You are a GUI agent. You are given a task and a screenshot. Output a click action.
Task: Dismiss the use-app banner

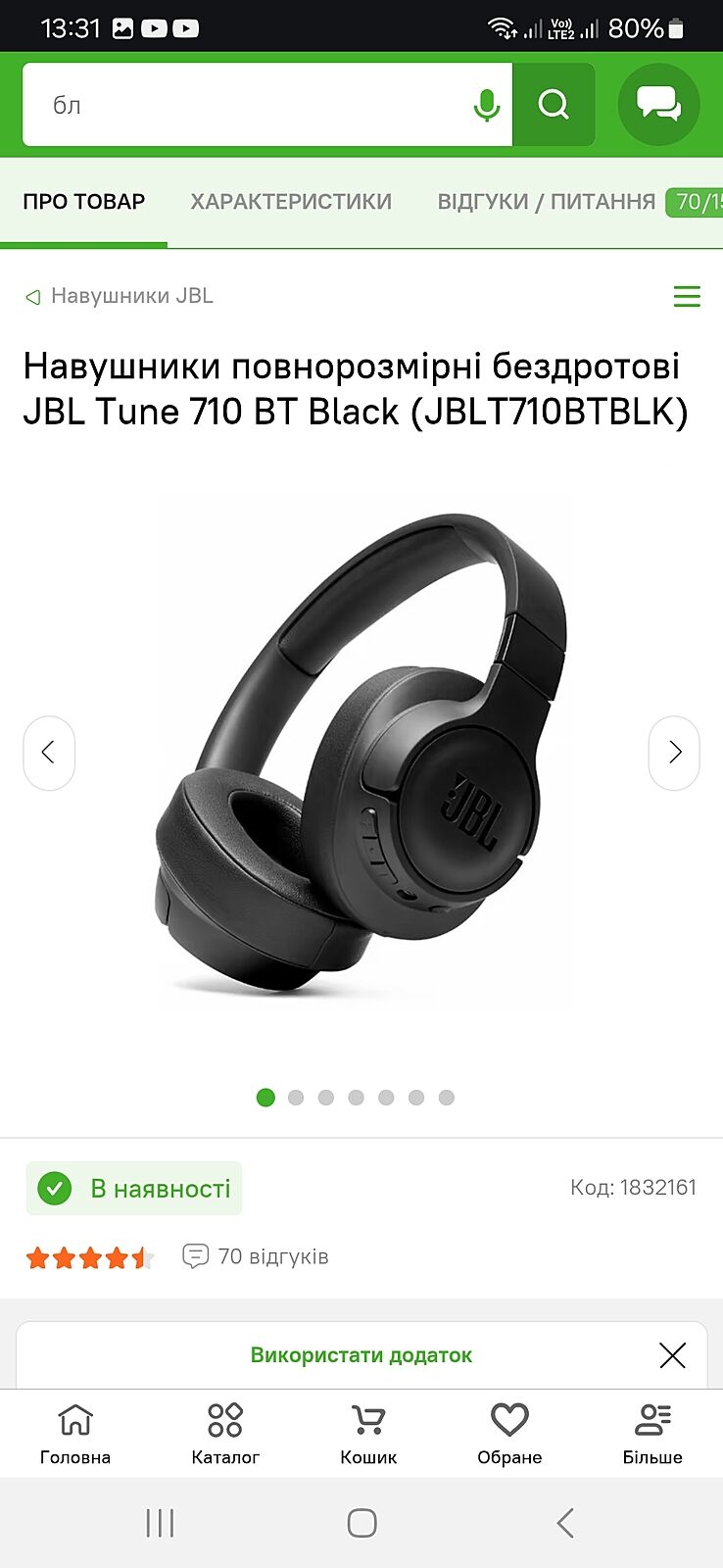(672, 1355)
